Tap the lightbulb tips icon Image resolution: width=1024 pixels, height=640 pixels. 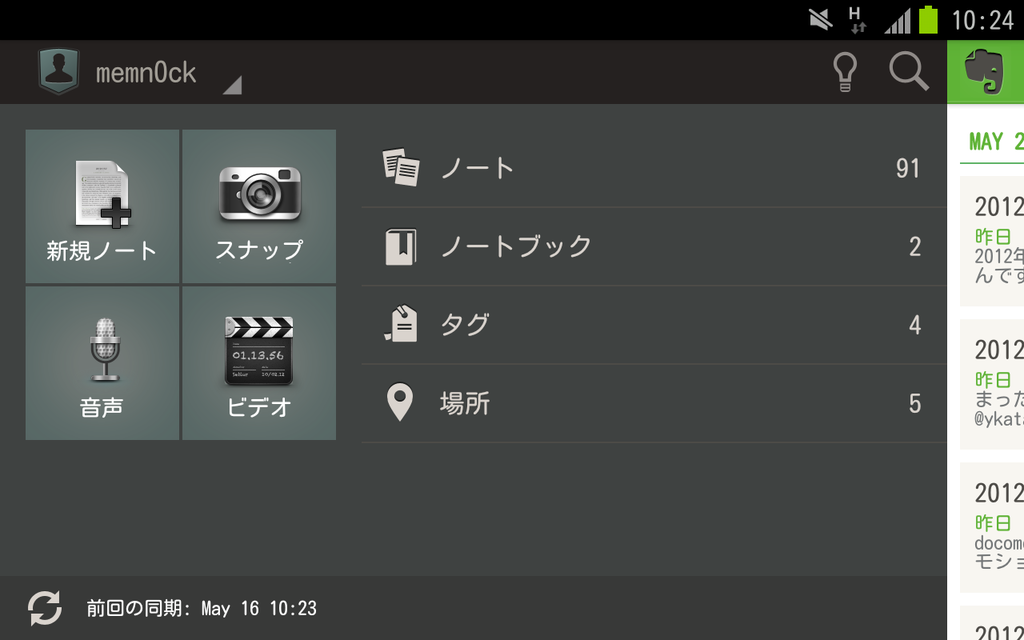pos(844,72)
